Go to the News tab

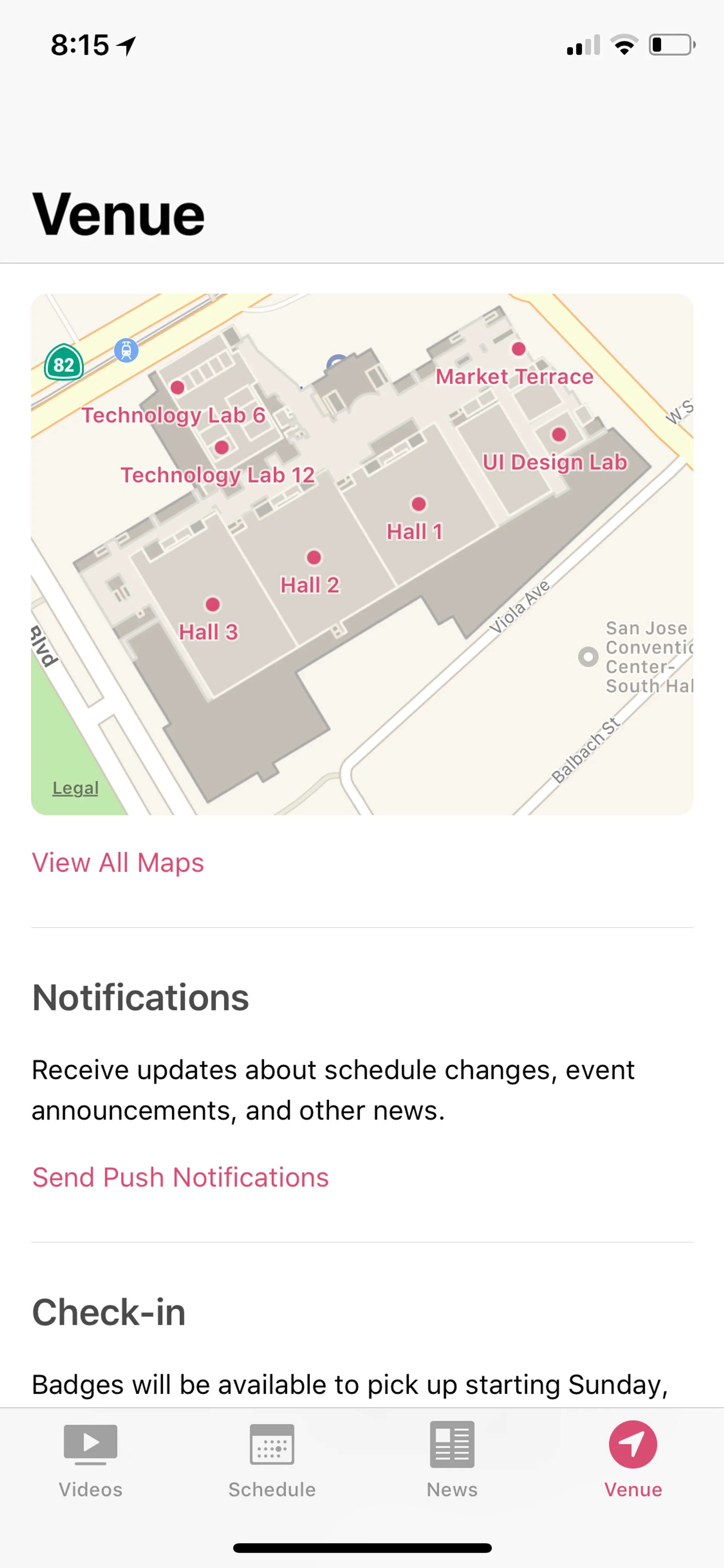point(452,1460)
